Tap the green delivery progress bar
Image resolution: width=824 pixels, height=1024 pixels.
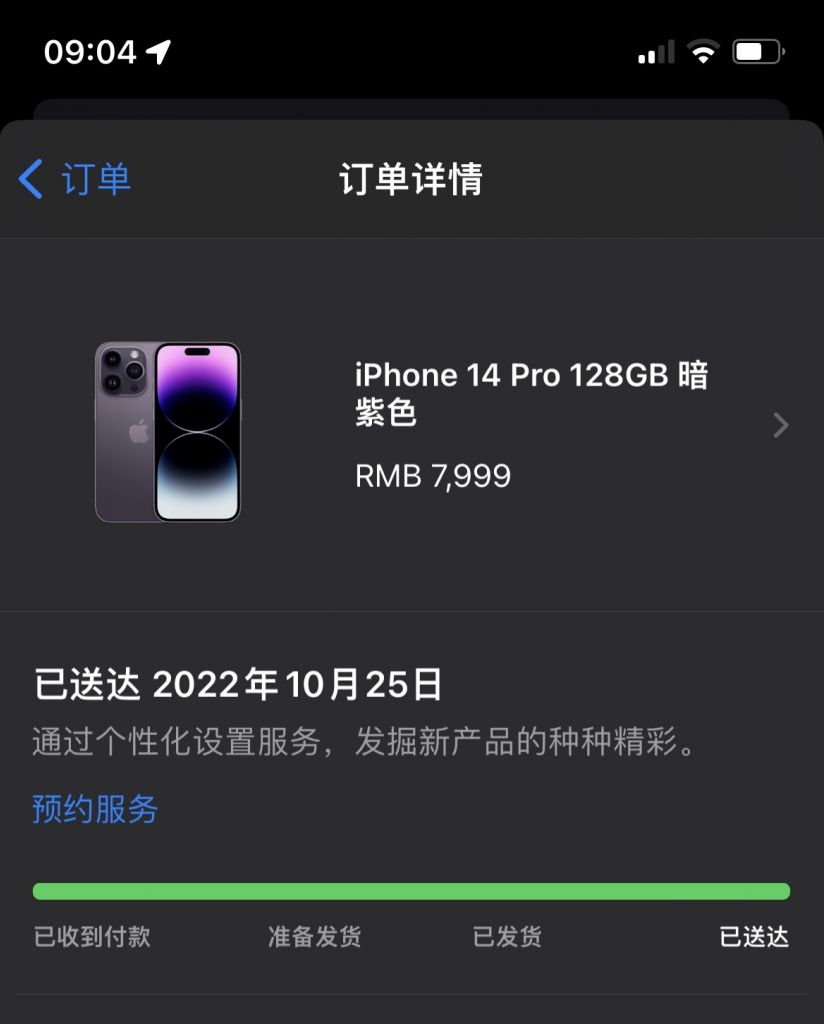[x=412, y=888]
